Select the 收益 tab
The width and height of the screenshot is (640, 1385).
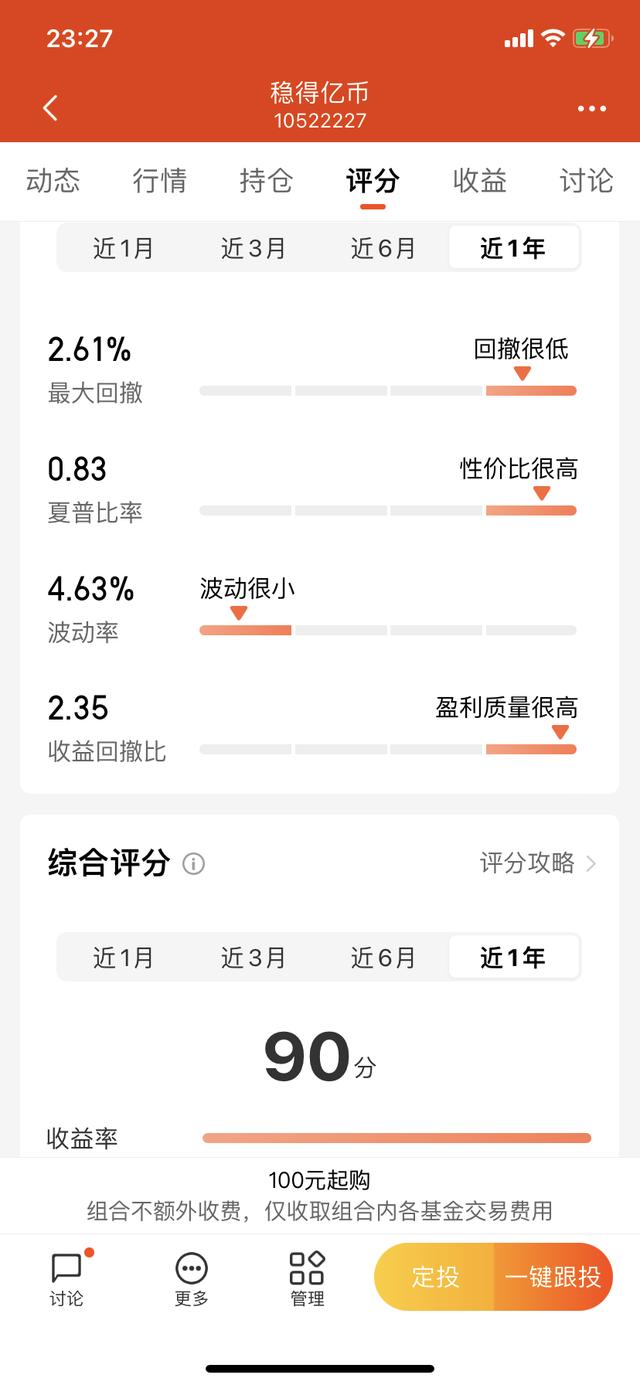click(x=480, y=181)
